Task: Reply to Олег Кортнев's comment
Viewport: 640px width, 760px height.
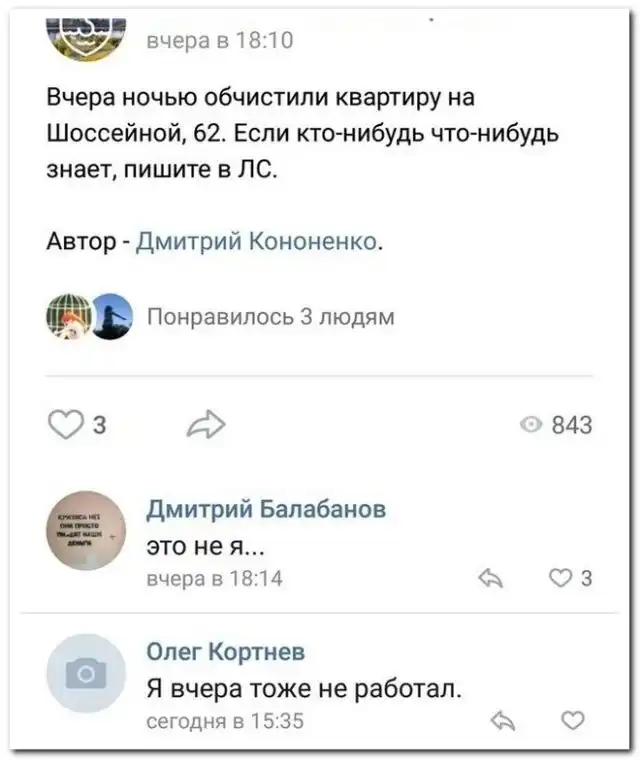Action: pos(506,720)
